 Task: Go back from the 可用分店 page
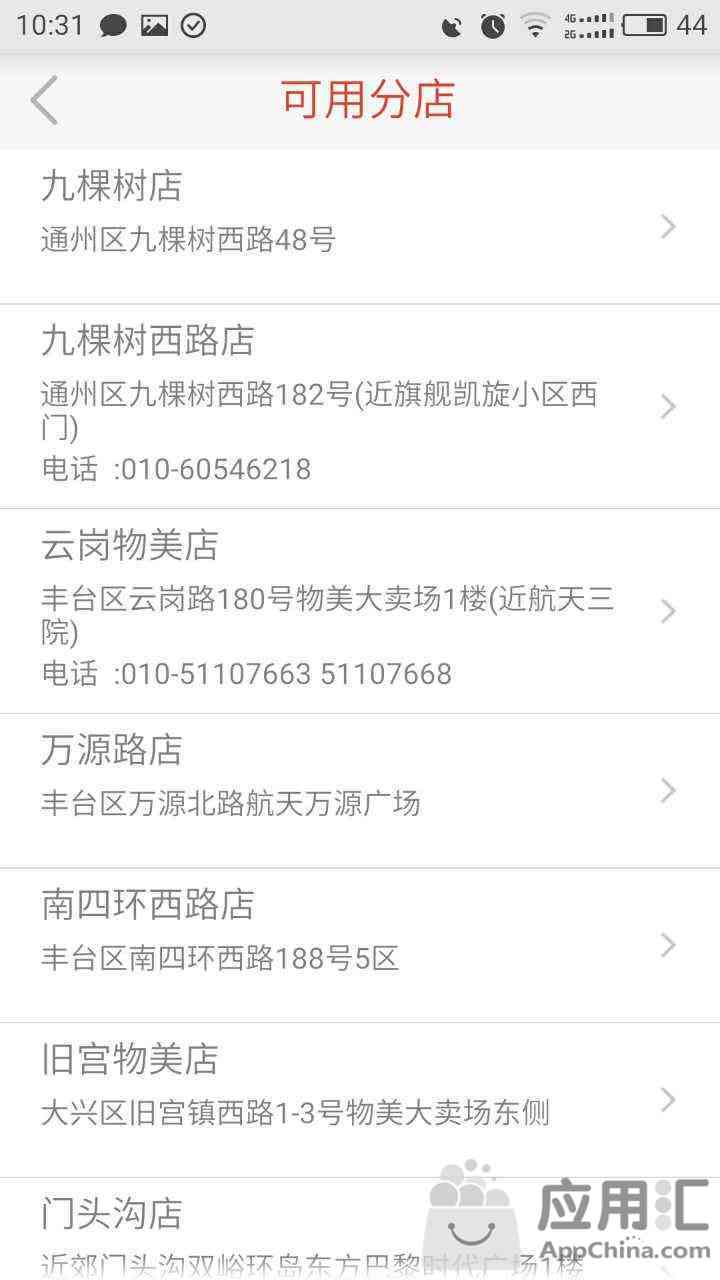coord(44,100)
